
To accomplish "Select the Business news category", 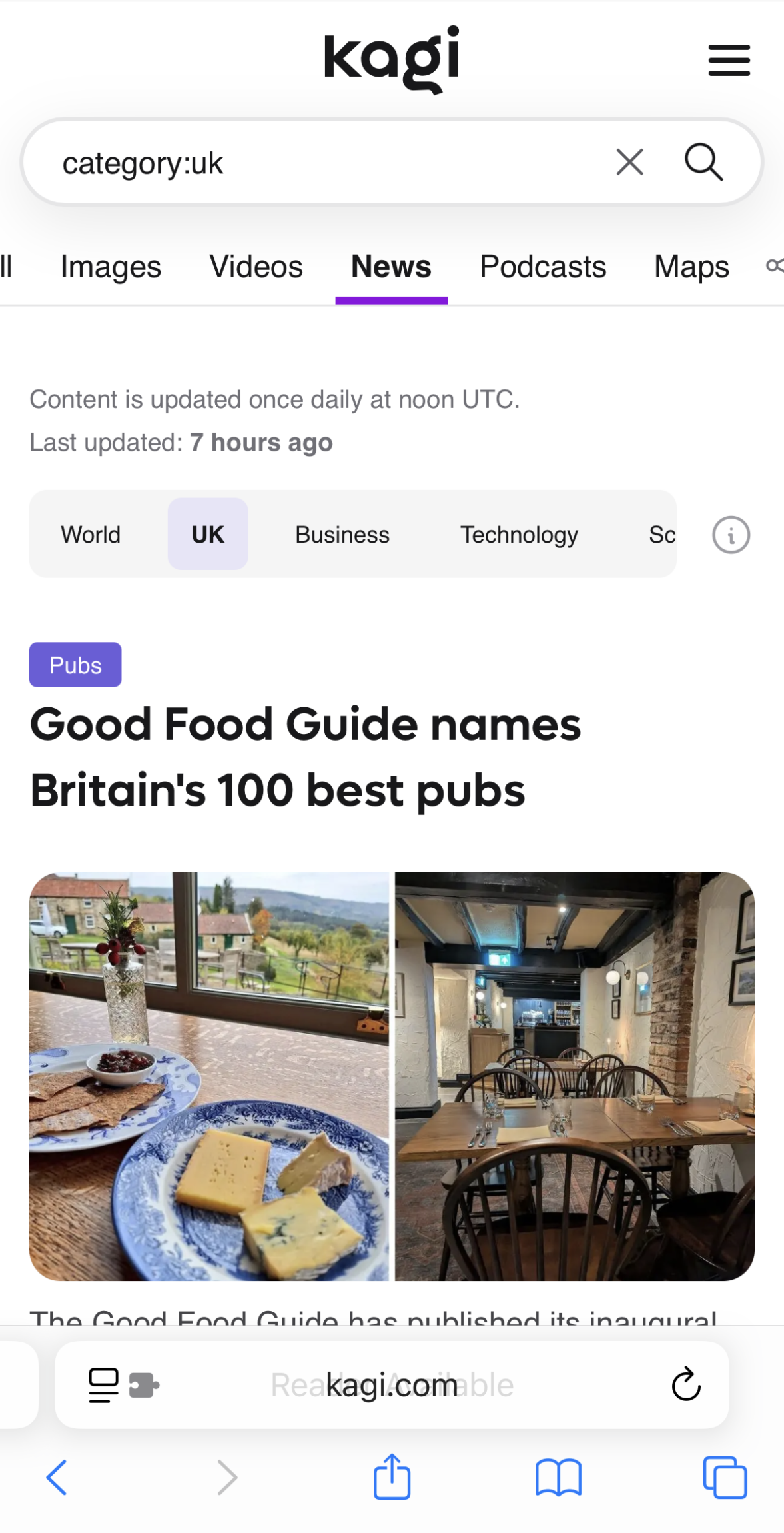I will [342, 535].
